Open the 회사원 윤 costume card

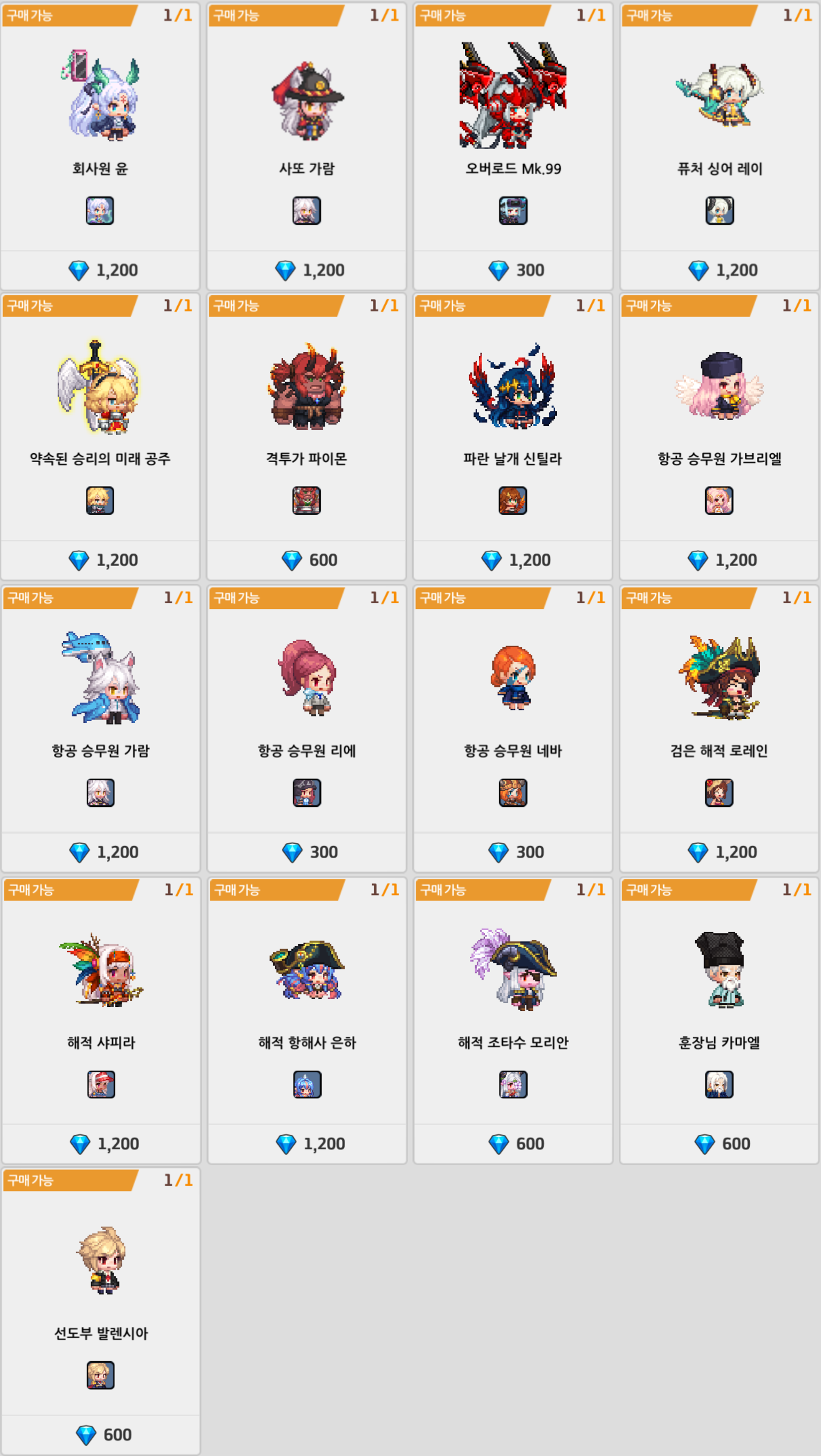[x=100, y=146]
